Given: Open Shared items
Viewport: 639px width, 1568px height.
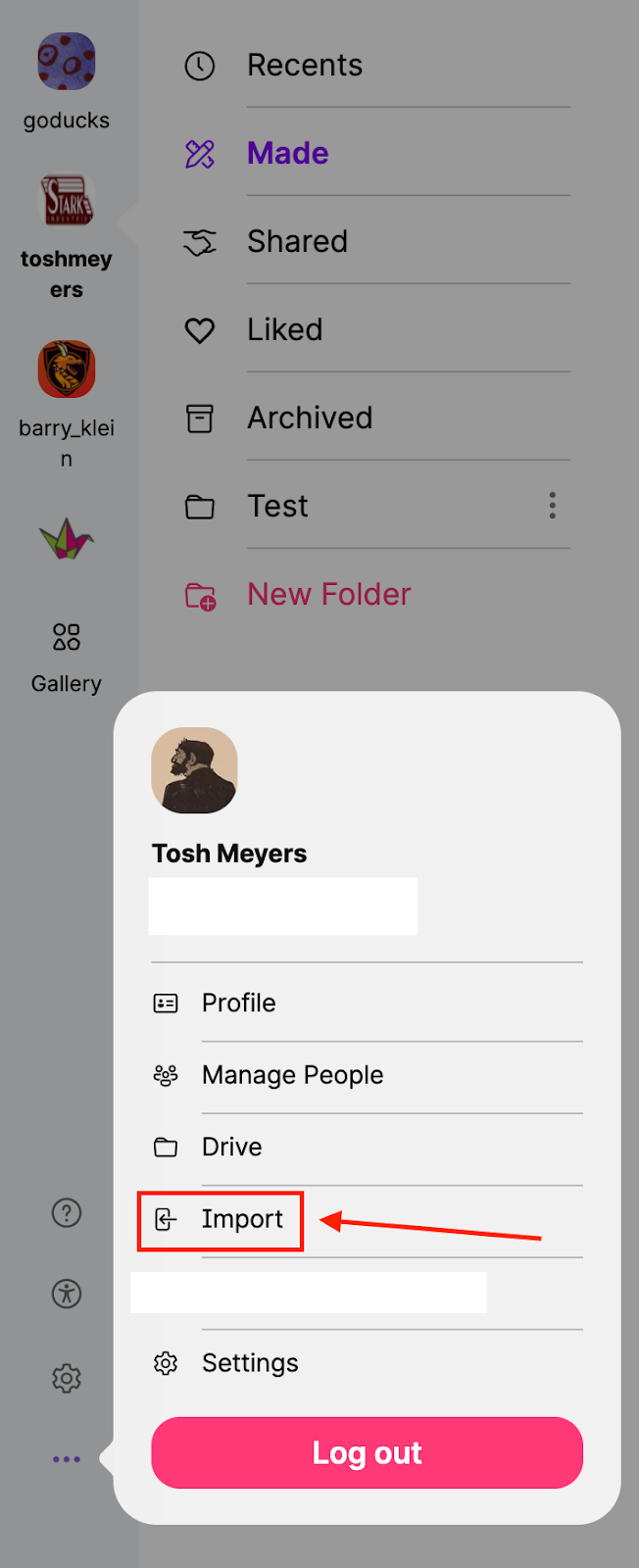Looking at the screenshot, I should coord(297,242).
